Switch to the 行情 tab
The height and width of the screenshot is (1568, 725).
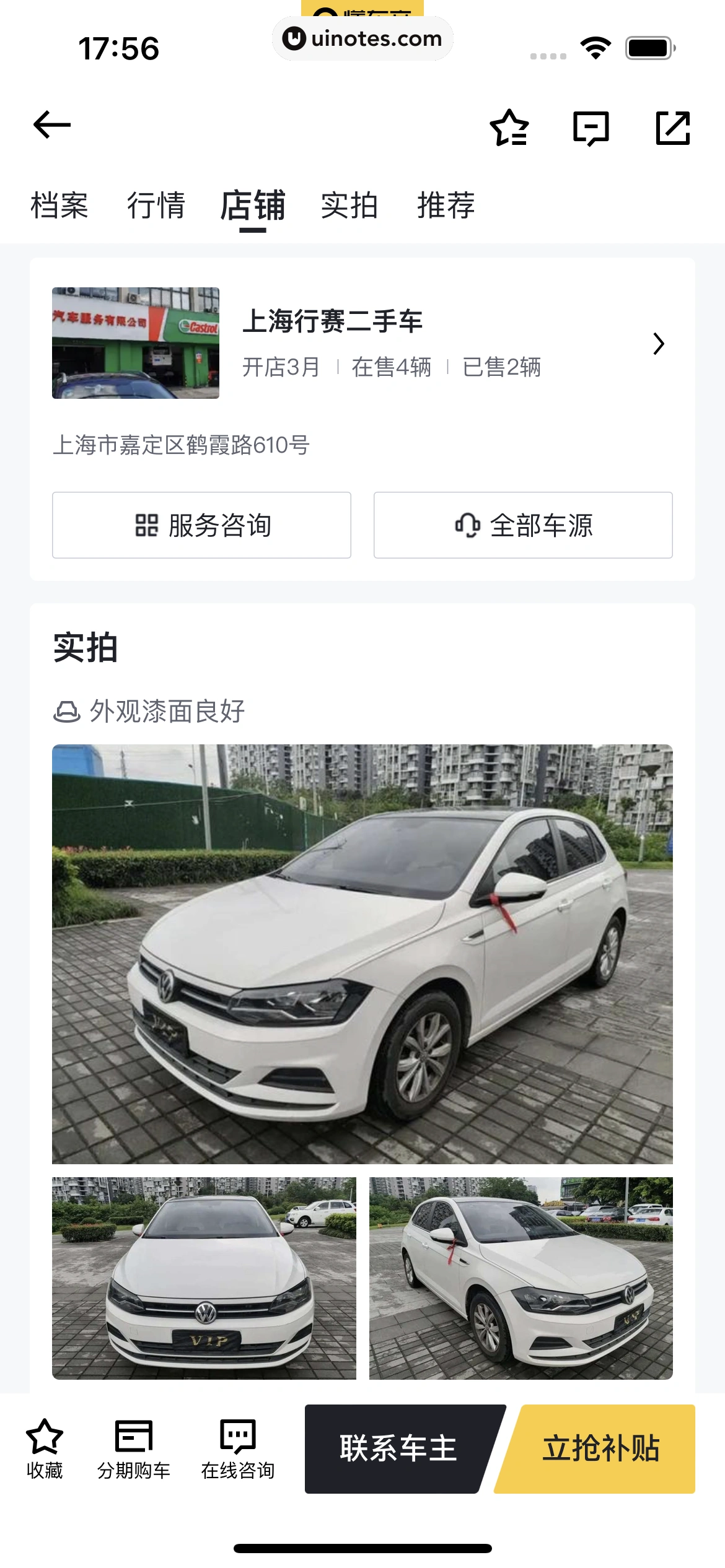tap(156, 206)
